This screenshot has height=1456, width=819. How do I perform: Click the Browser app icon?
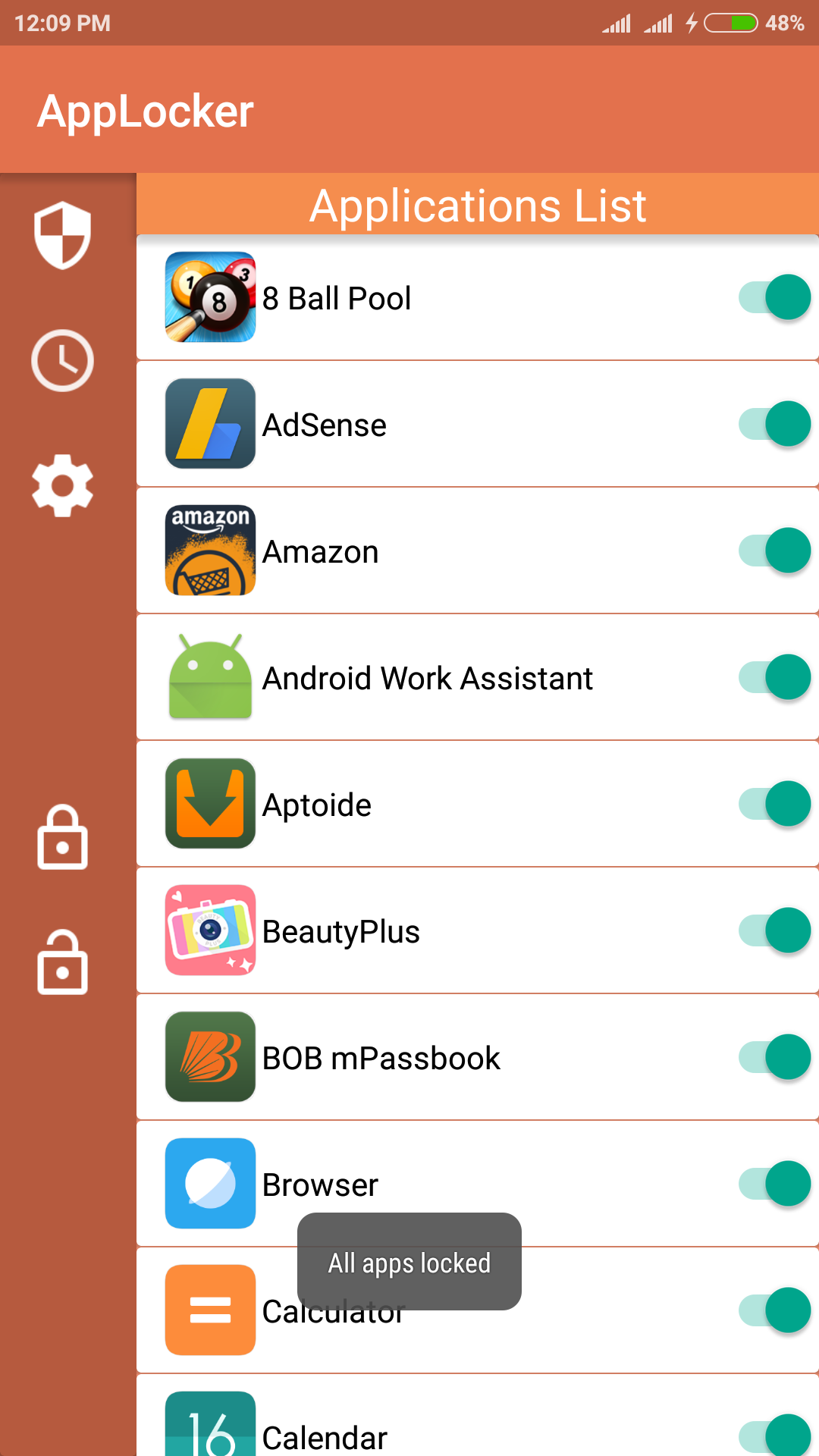(210, 1183)
